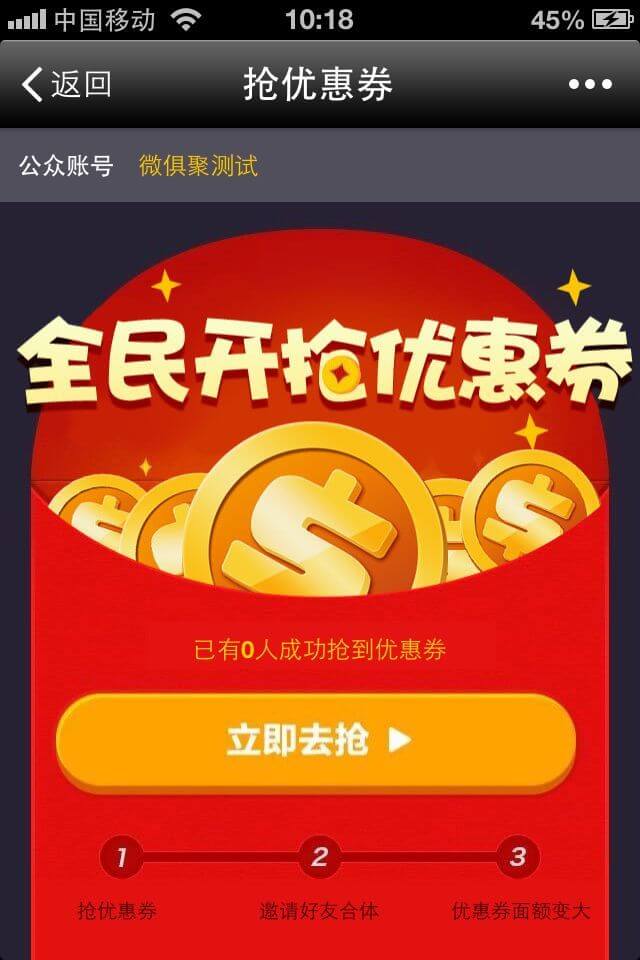The height and width of the screenshot is (960, 640).
Task: Go back using the 返回 button
Action: [67, 85]
